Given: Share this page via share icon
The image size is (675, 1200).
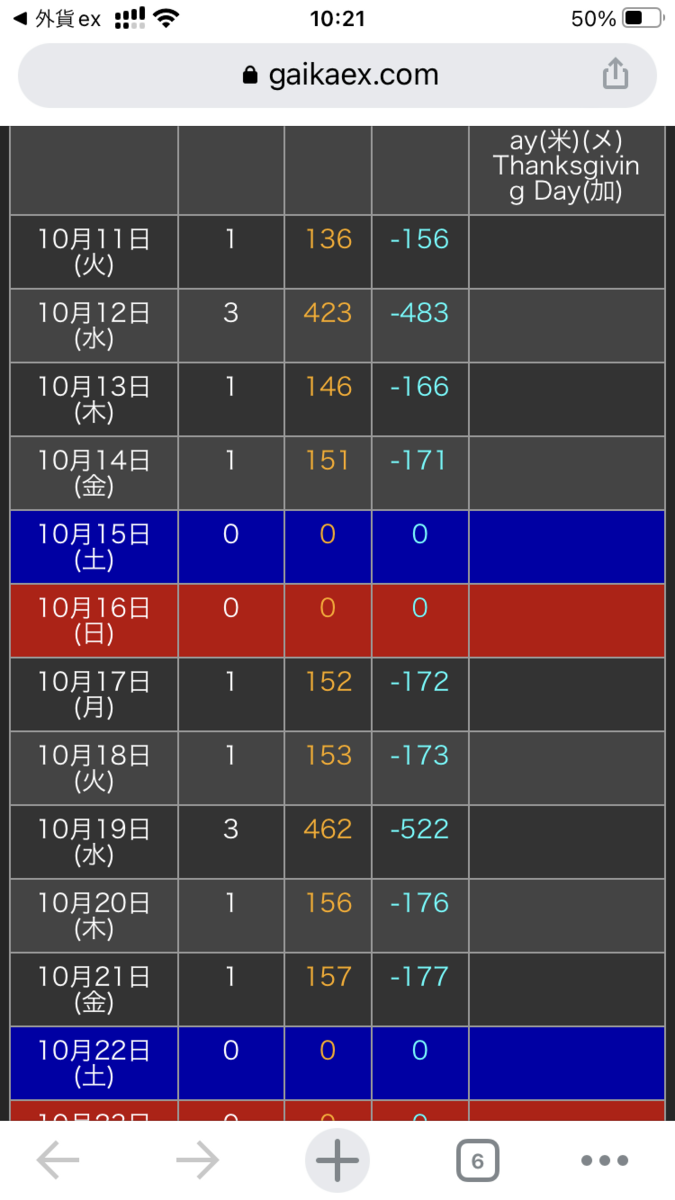Looking at the screenshot, I should coord(615,74).
